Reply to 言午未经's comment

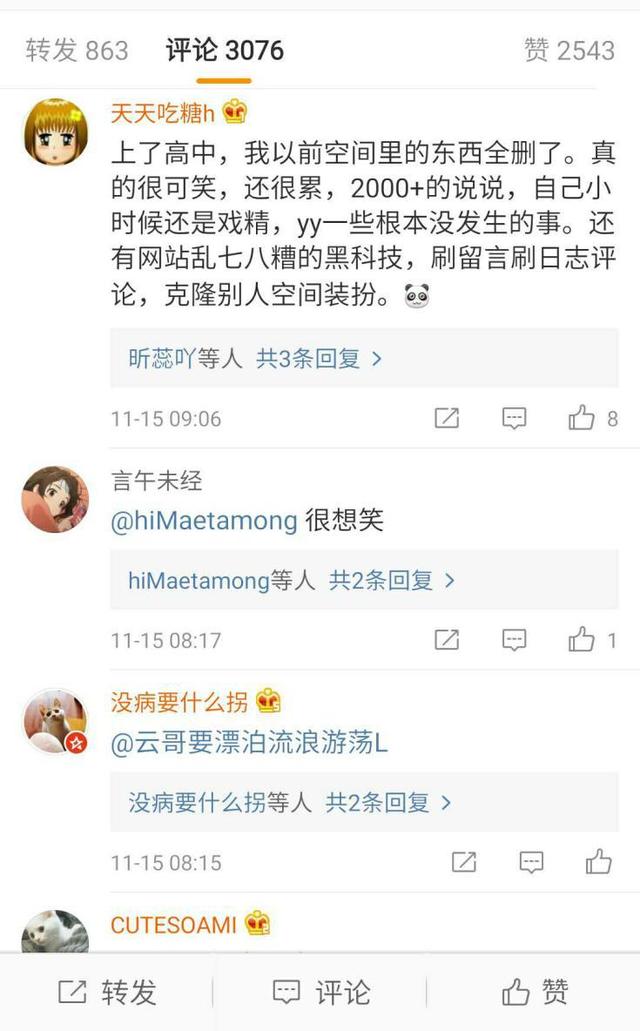pos(514,640)
